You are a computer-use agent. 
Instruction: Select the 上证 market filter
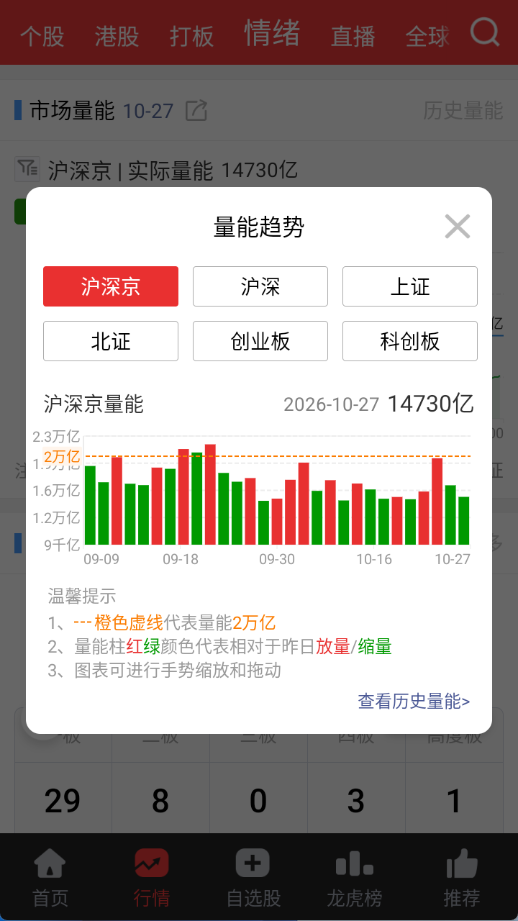pos(410,286)
